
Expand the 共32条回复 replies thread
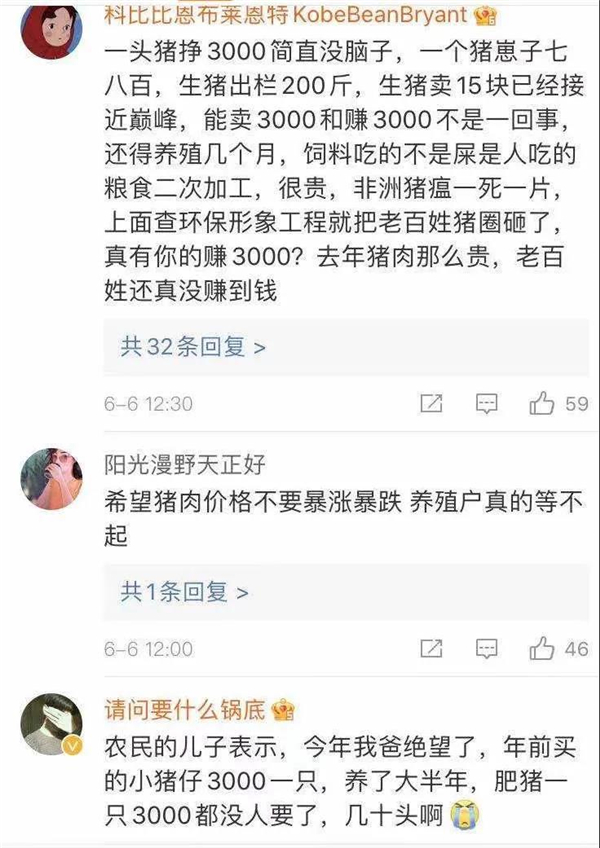pos(193,347)
